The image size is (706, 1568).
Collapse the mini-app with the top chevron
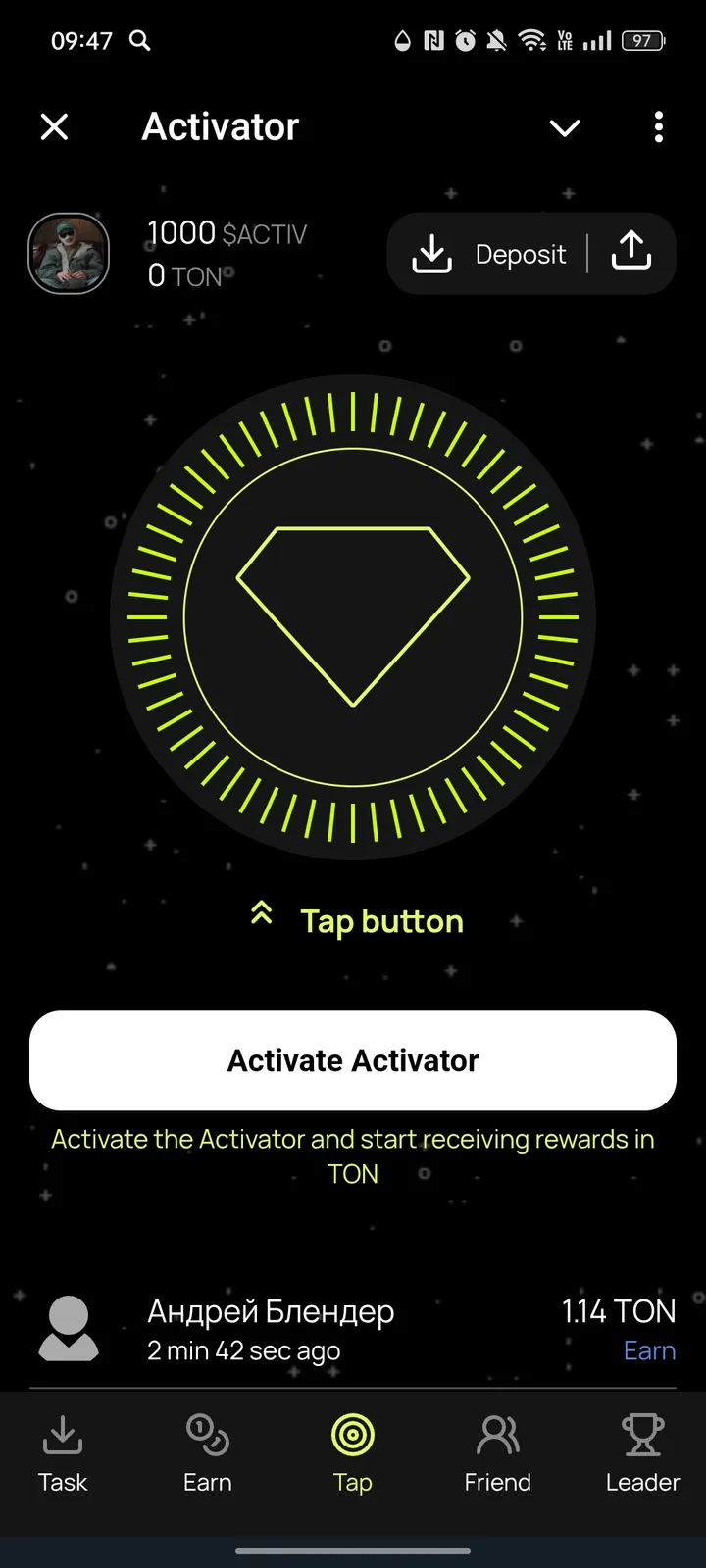click(565, 127)
